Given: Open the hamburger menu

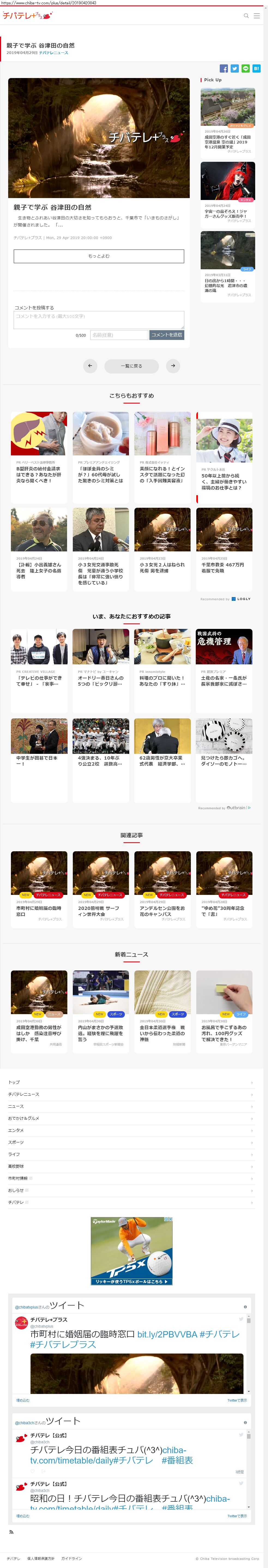Looking at the screenshot, I should click(x=257, y=16).
